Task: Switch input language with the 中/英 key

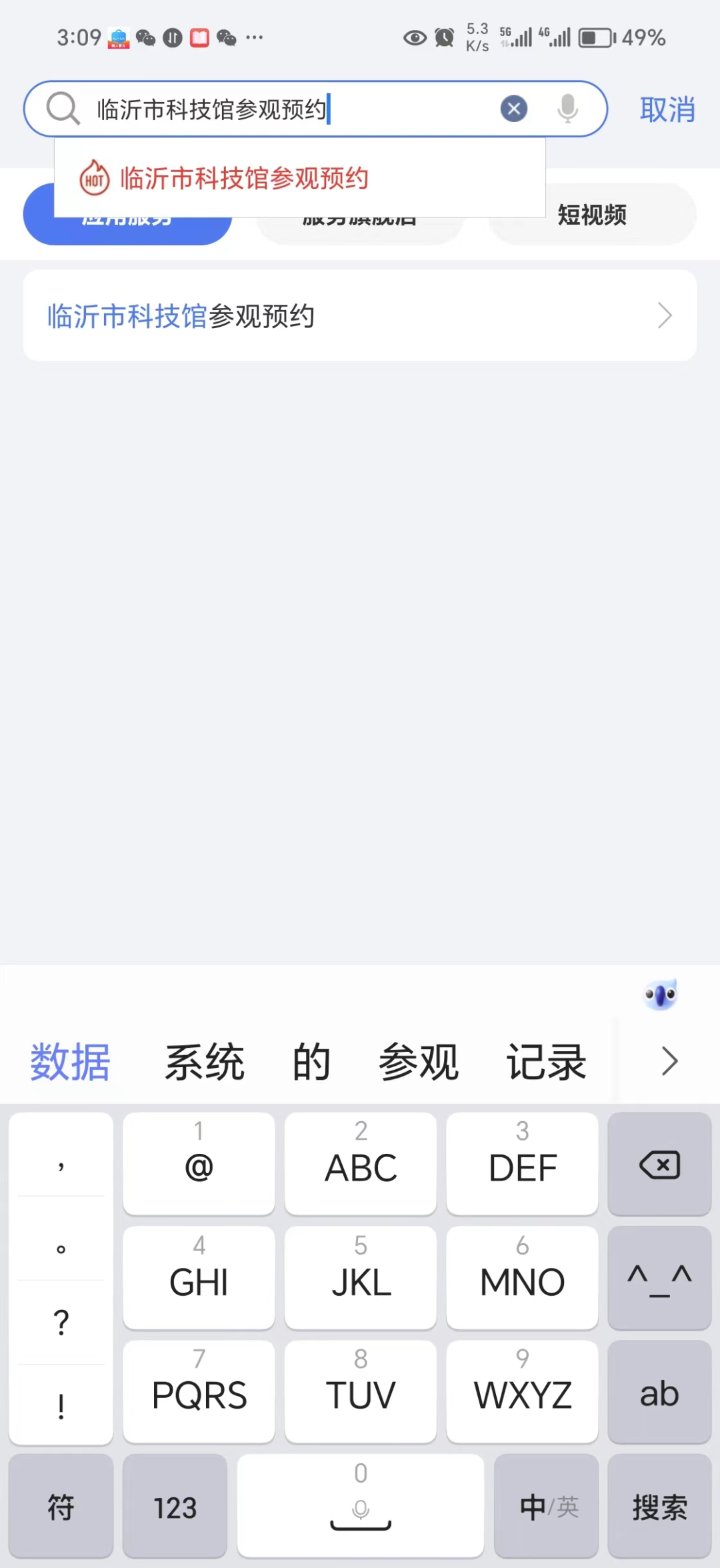Action: tap(546, 1507)
